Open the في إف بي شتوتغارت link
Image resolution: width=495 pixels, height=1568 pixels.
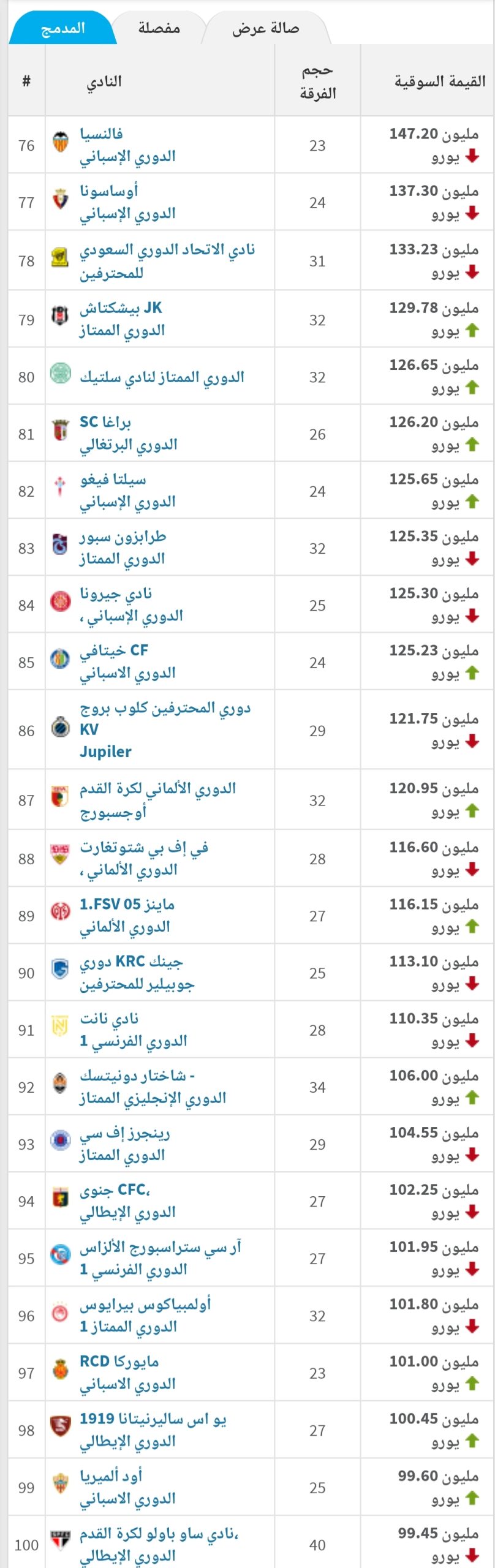click(143, 848)
